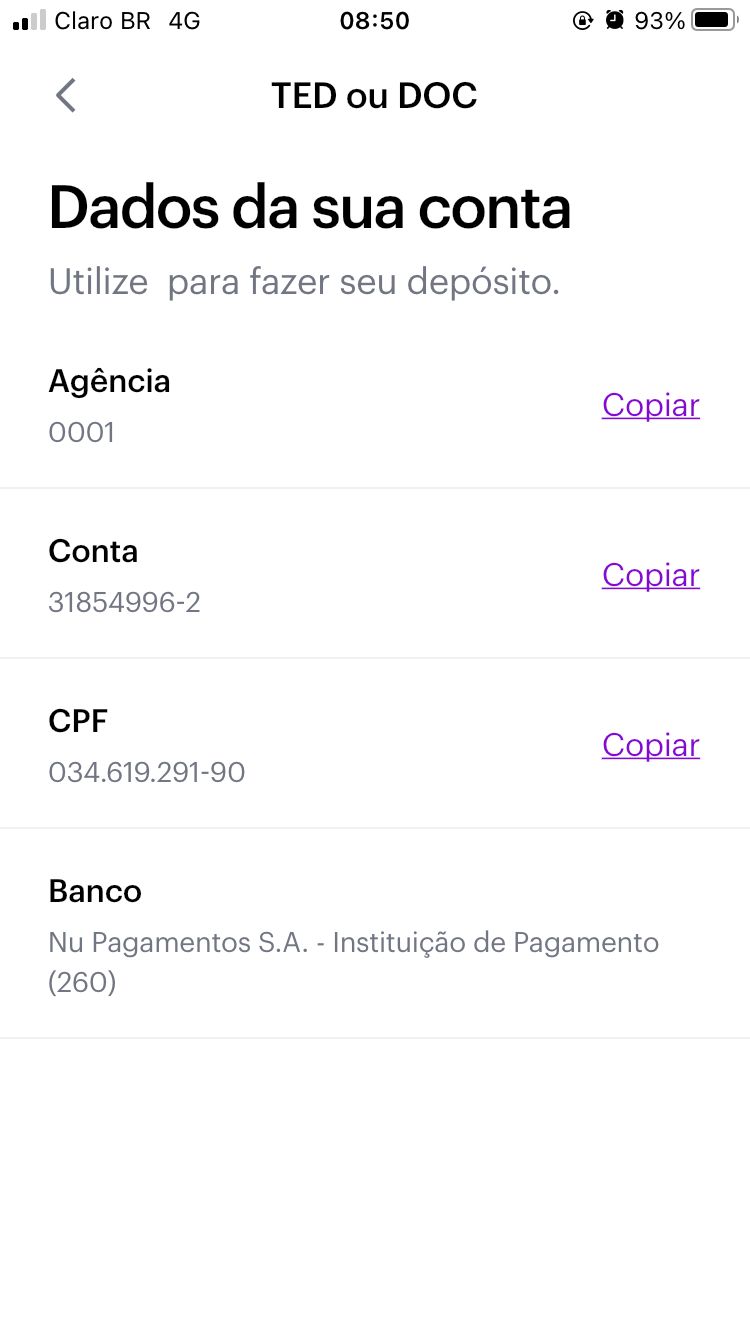
Task: Go back using the top arrow
Action: (66, 96)
